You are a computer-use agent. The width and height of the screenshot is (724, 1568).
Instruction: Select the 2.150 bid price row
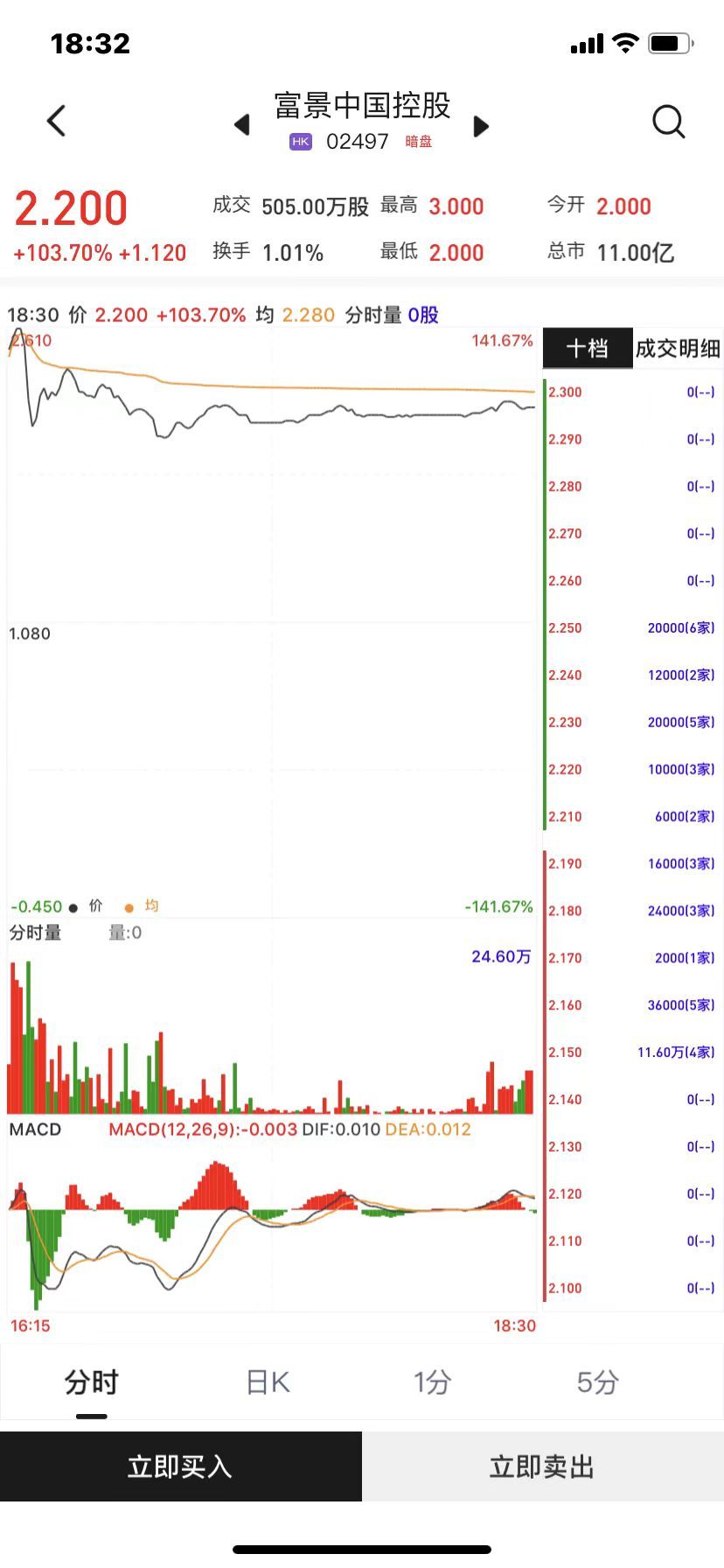click(631, 1053)
